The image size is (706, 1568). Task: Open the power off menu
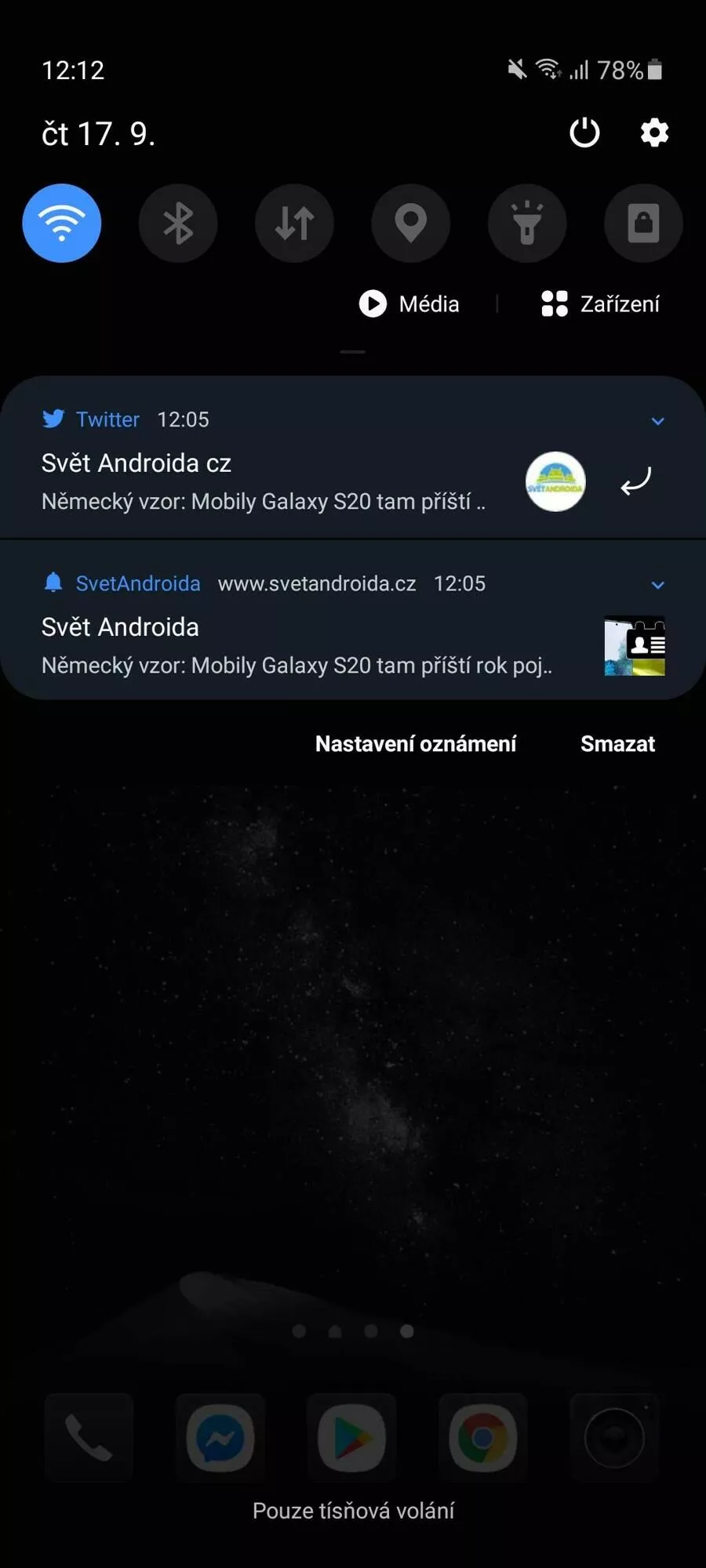click(584, 132)
